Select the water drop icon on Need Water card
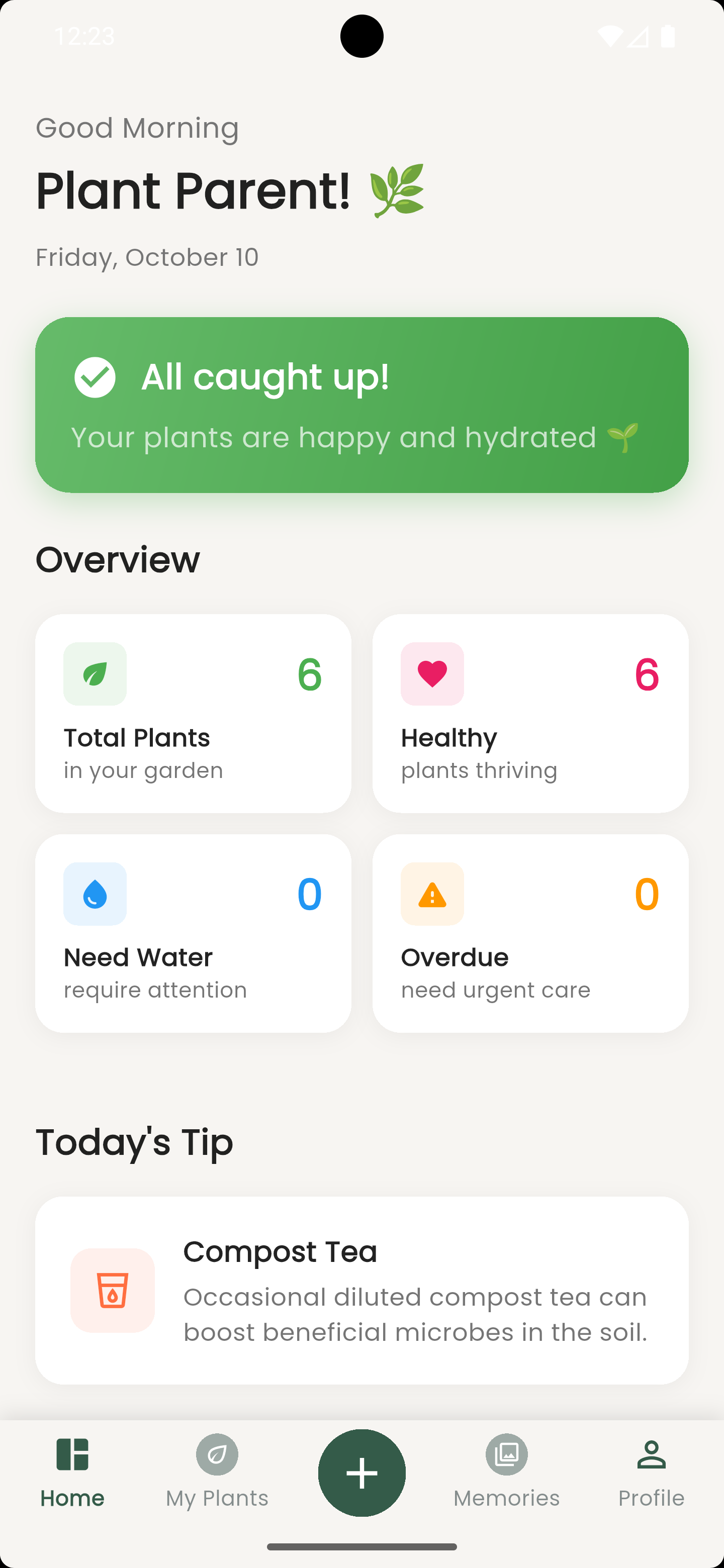This screenshot has width=724, height=1568. point(95,894)
